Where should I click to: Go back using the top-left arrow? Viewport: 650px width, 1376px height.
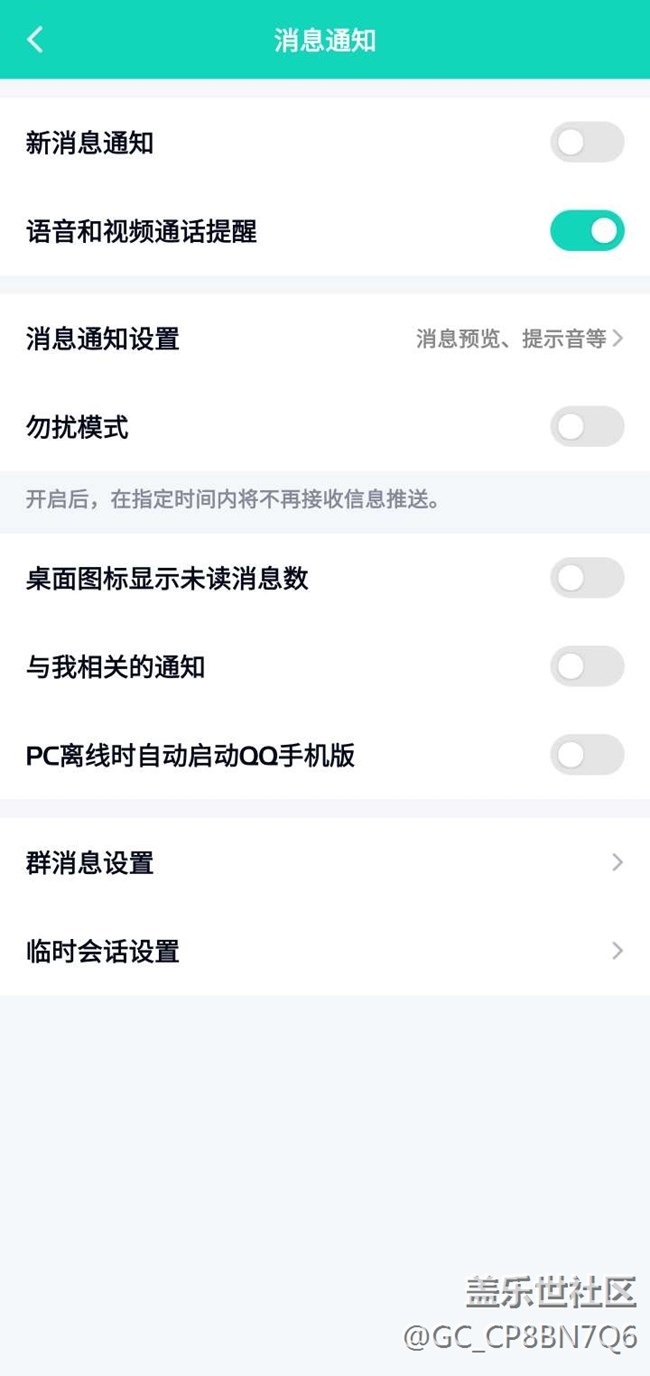click(x=35, y=40)
